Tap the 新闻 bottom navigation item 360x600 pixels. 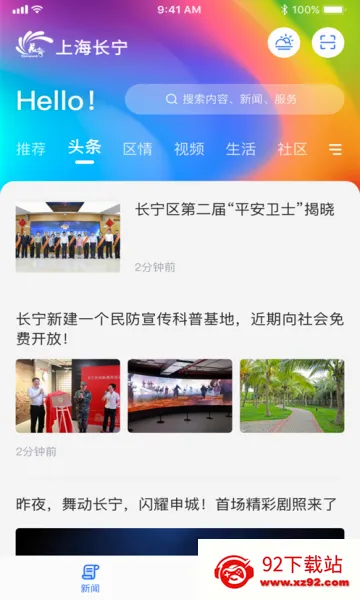point(90,578)
